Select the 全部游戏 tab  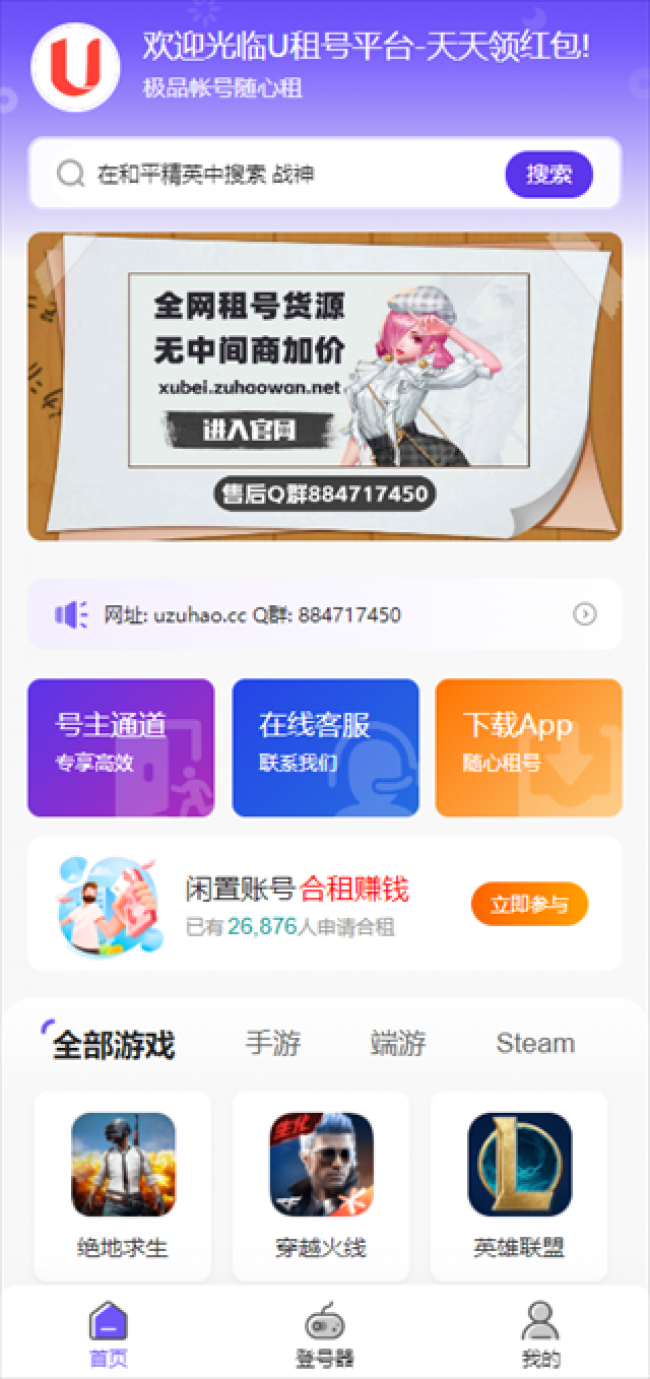pos(113,1046)
